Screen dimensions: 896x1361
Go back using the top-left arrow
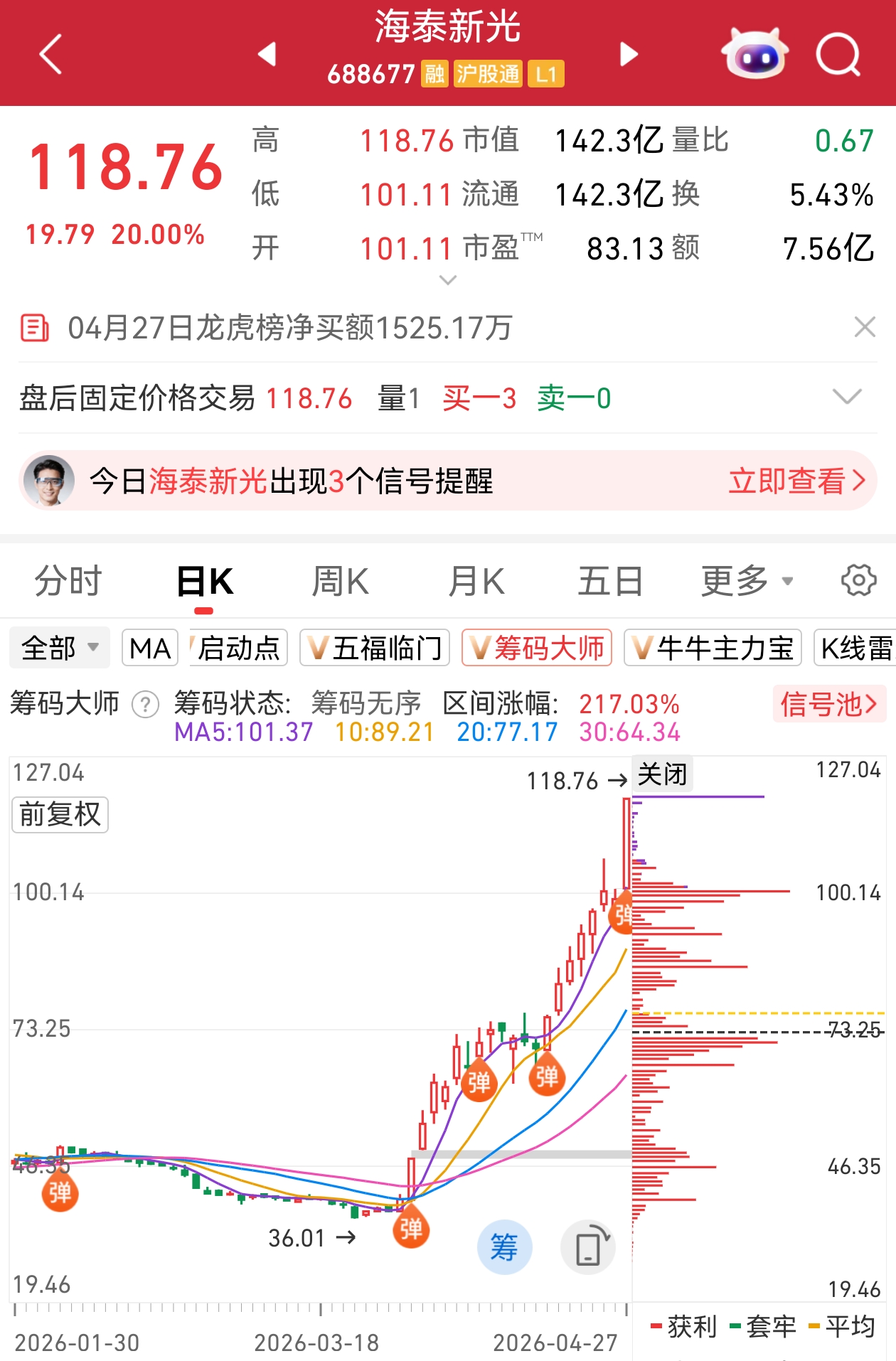(51, 54)
